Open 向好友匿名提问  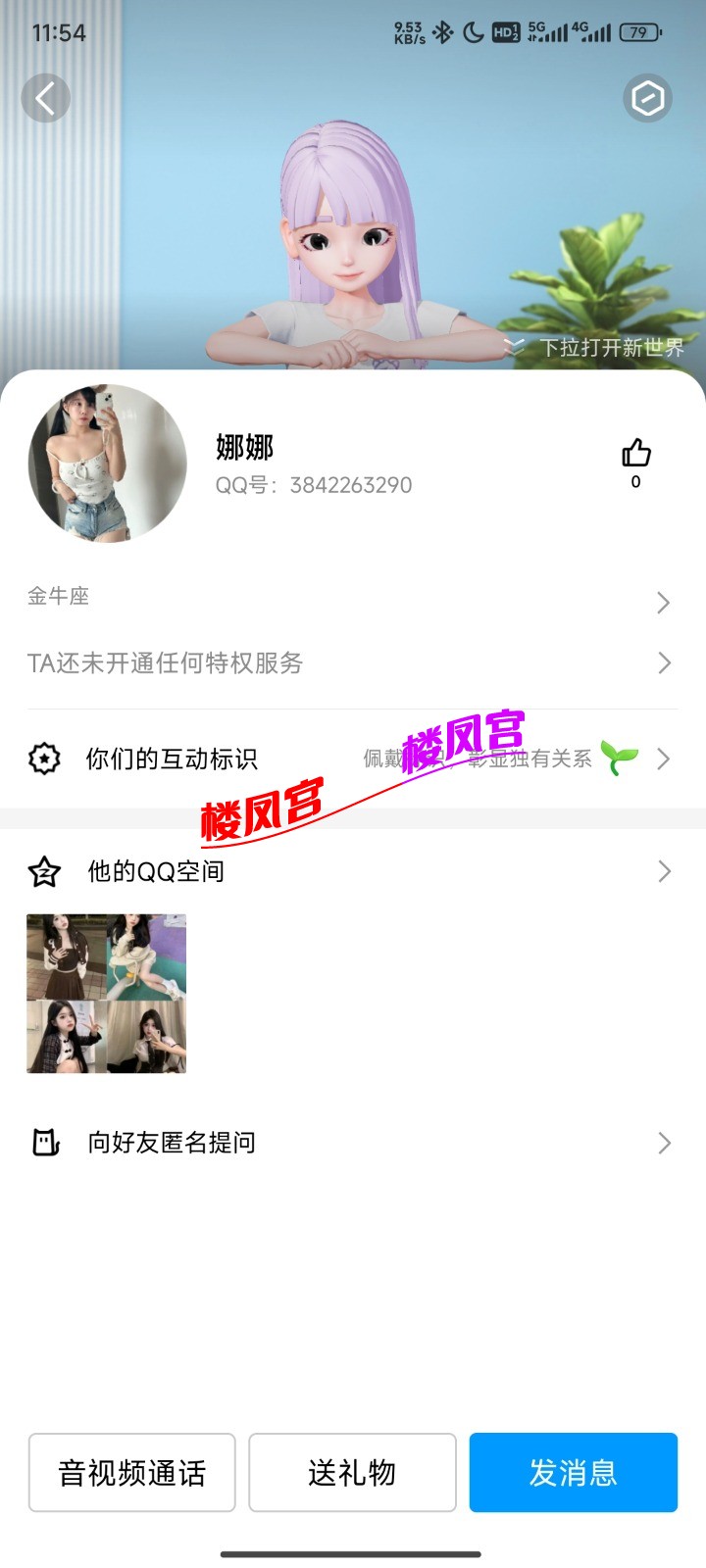pyautogui.click(x=353, y=1143)
